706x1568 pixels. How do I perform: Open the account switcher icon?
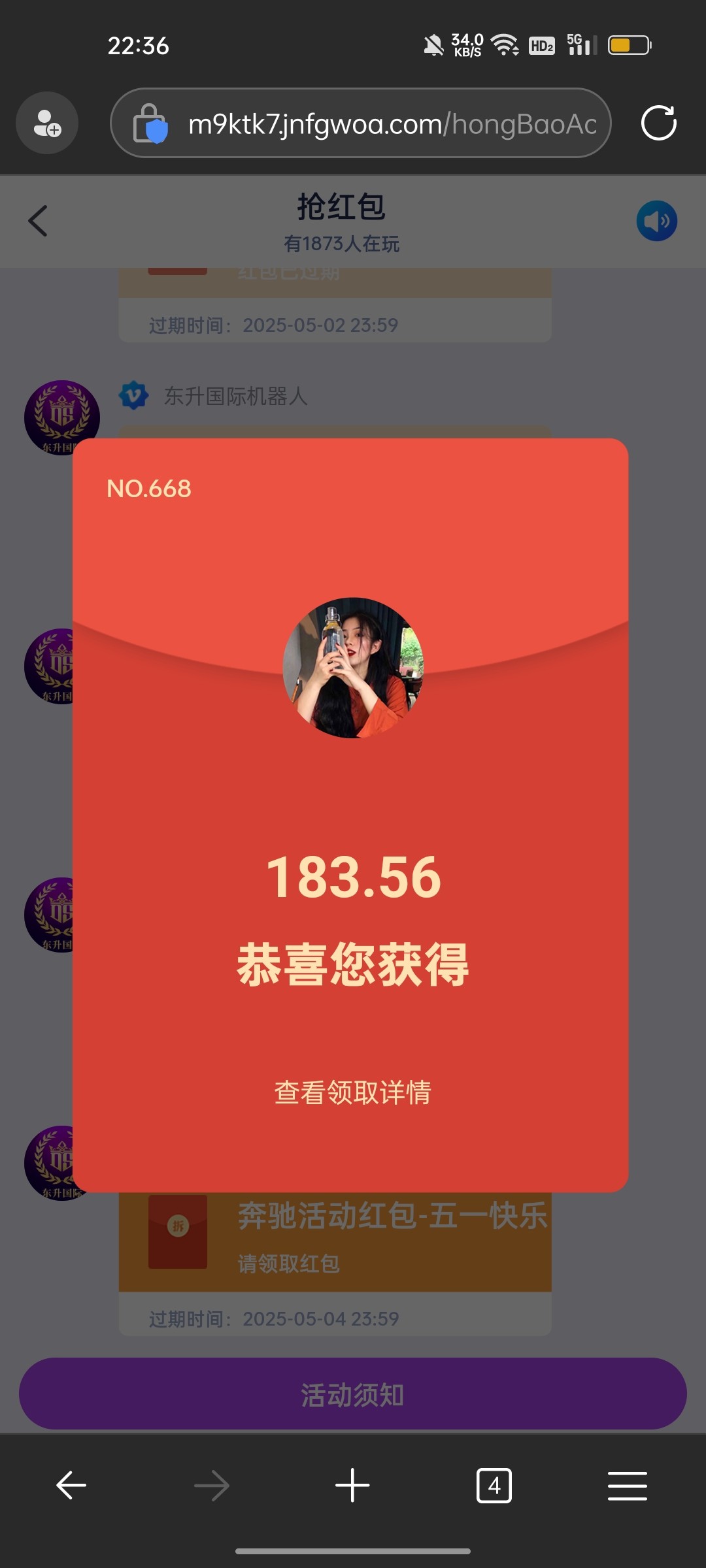[47, 123]
